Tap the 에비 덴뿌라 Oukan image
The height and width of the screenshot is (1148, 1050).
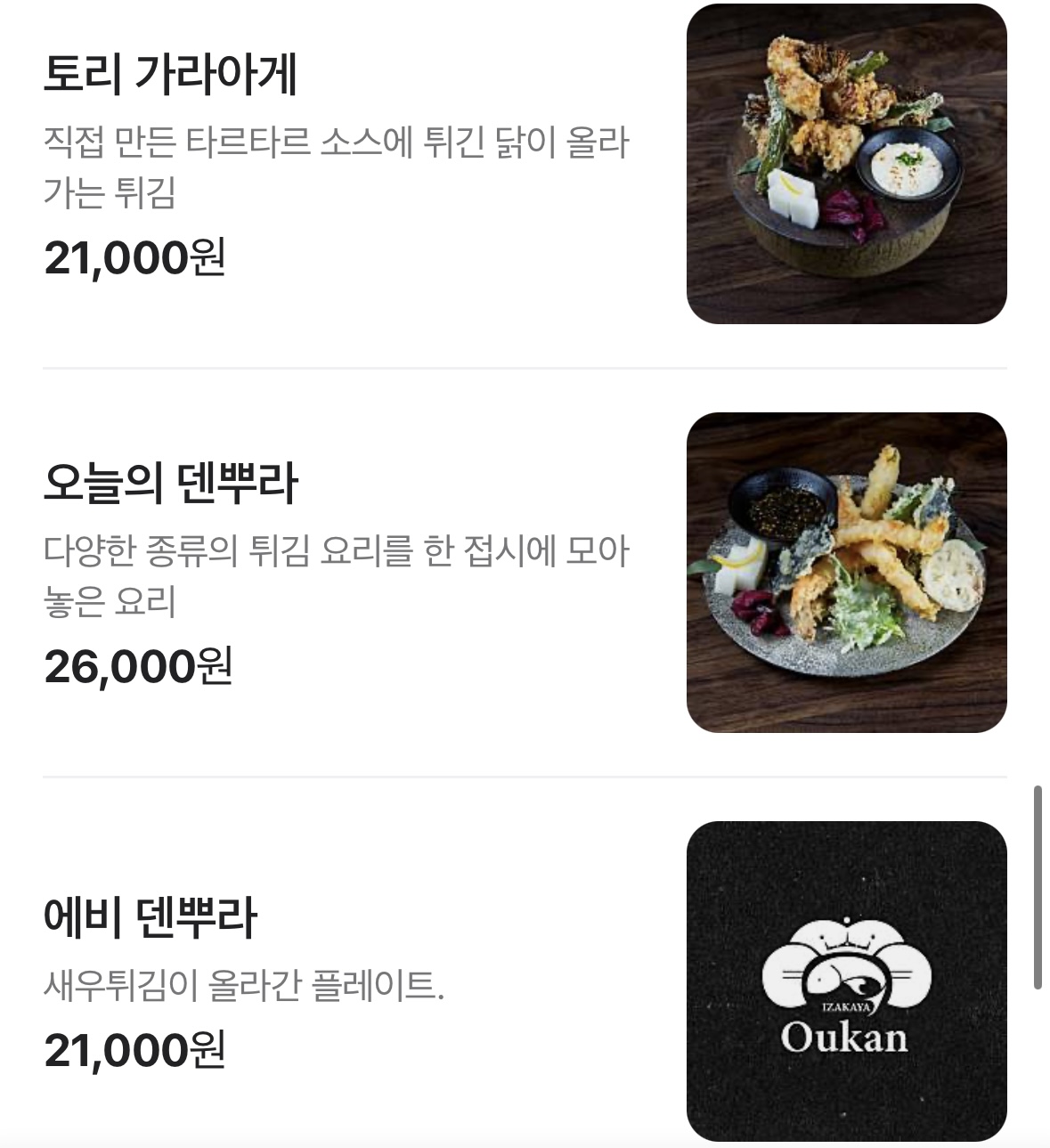tap(846, 981)
